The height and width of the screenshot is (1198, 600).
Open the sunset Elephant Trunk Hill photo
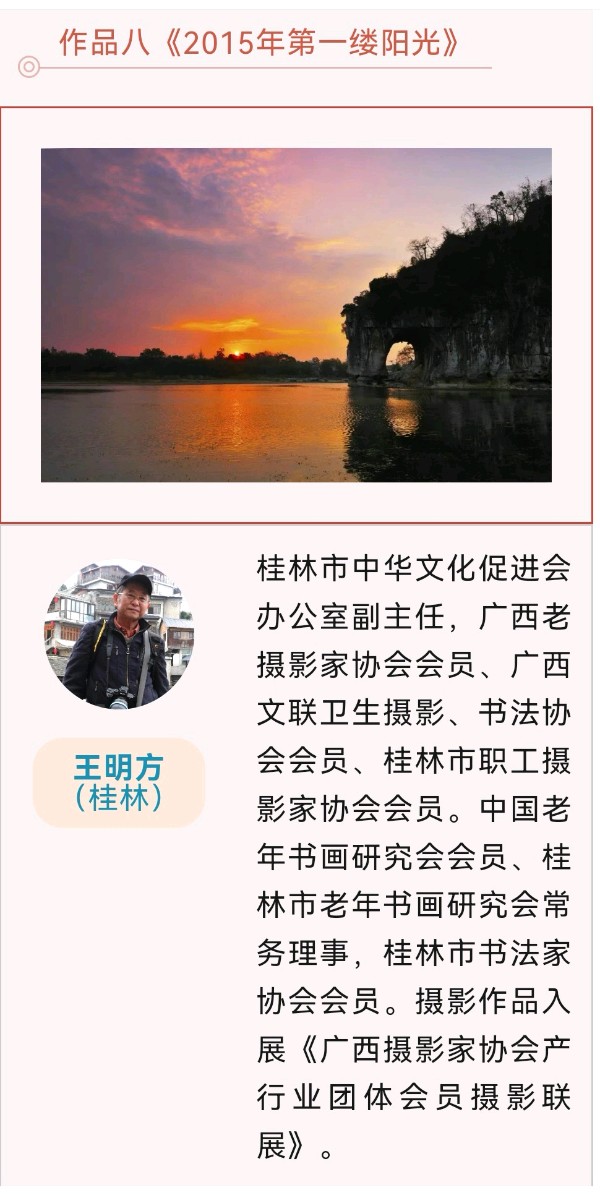click(296, 315)
